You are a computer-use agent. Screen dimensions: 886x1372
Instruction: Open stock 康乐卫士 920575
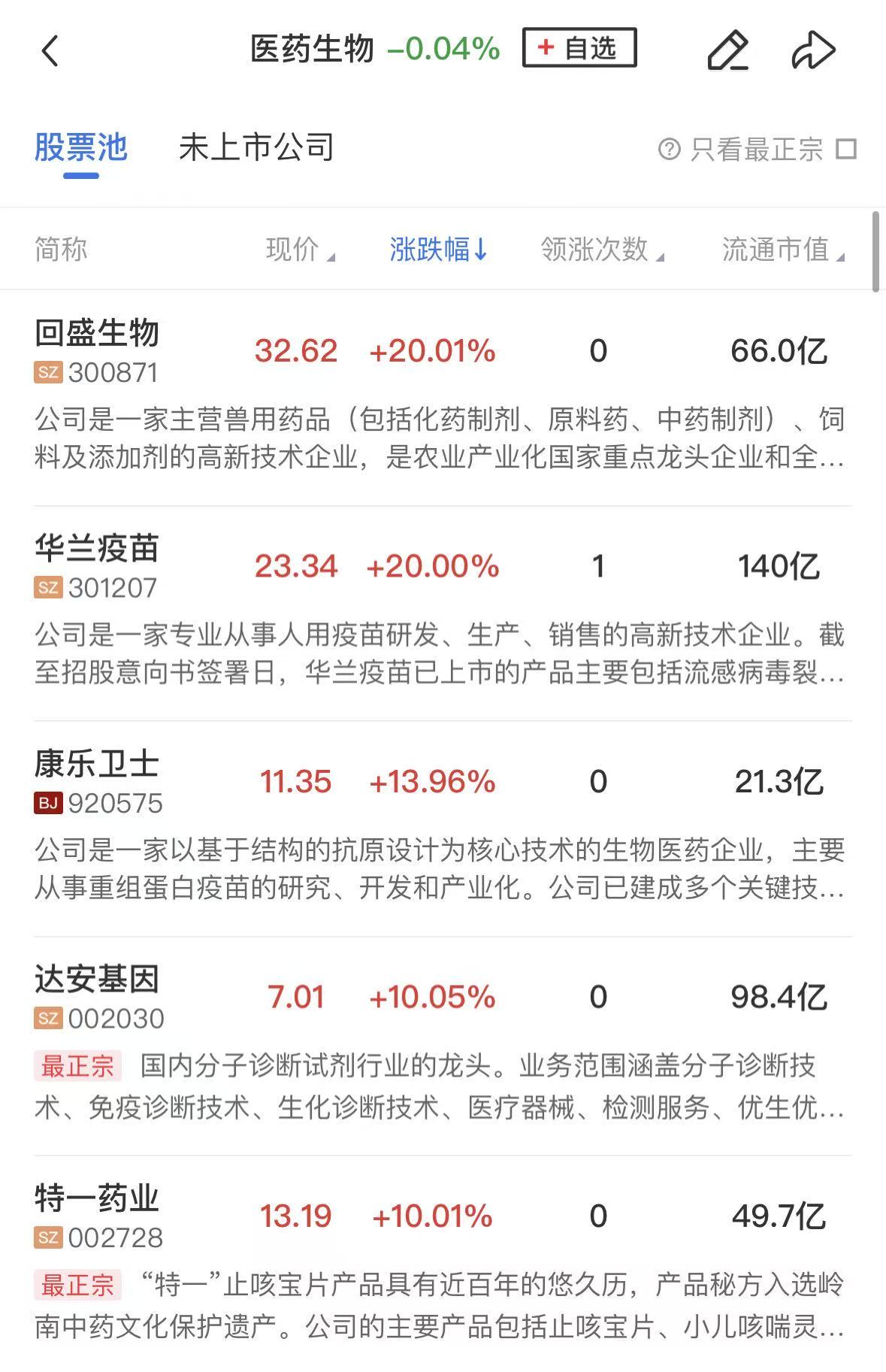pos(98,781)
